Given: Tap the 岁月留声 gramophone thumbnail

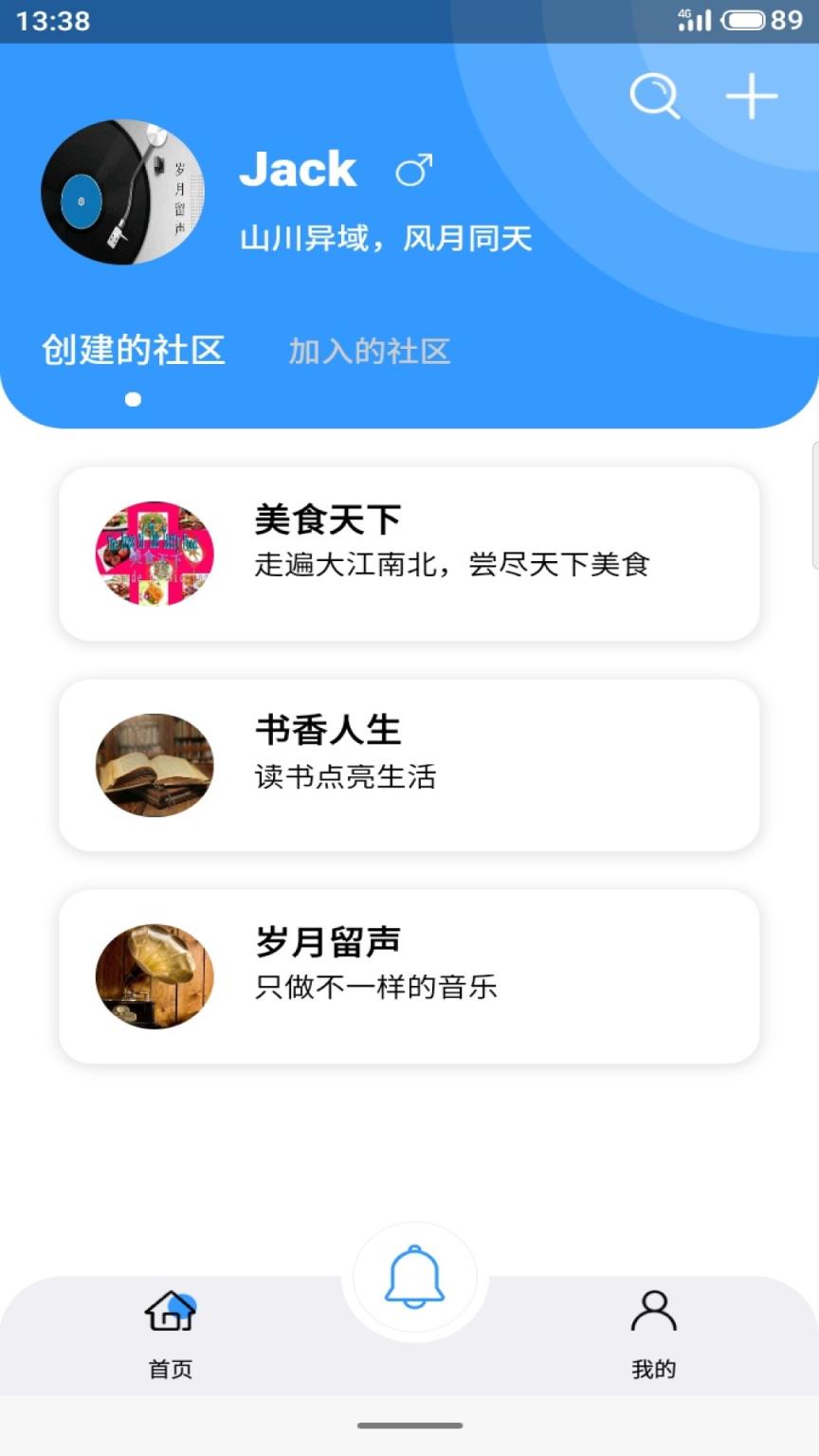Looking at the screenshot, I should coord(153,975).
